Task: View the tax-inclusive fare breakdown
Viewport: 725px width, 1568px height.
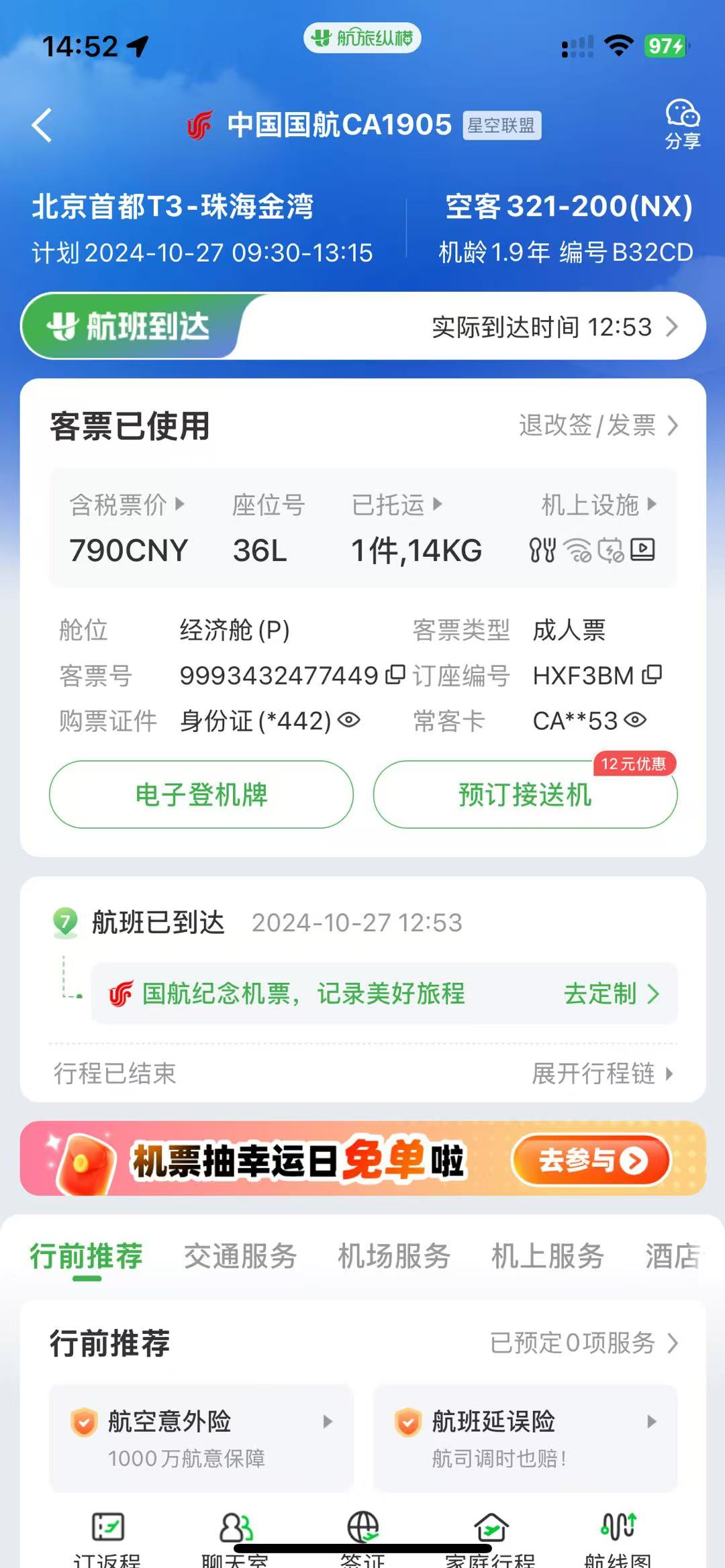Action: click(127, 505)
